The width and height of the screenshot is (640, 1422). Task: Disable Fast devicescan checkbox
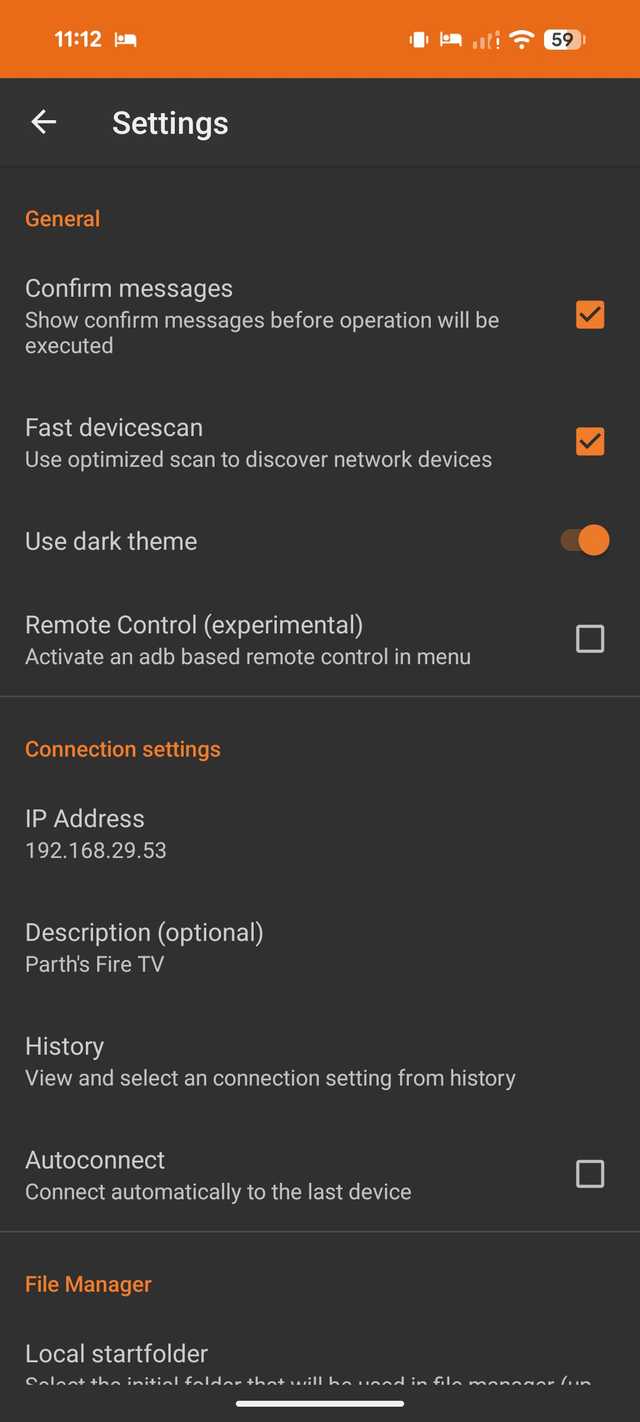[590, 441]
